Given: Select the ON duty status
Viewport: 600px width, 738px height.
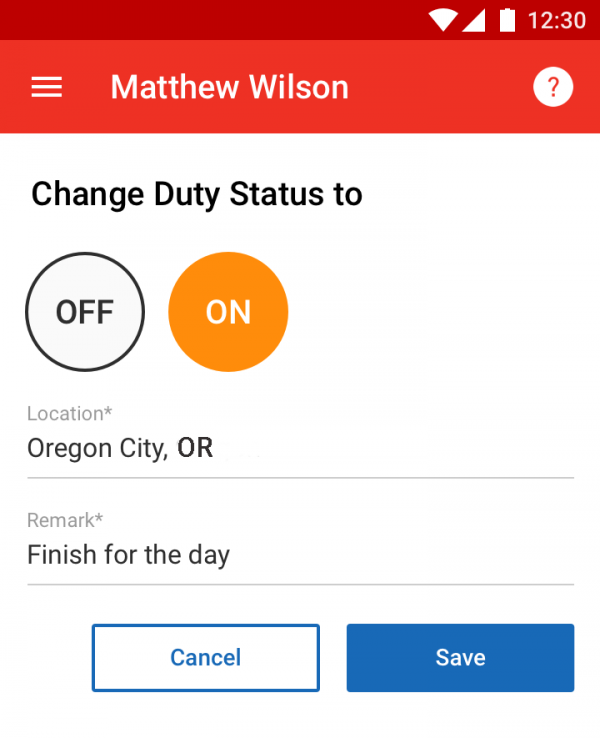Looking at the screenshot, I should point(228,312).
